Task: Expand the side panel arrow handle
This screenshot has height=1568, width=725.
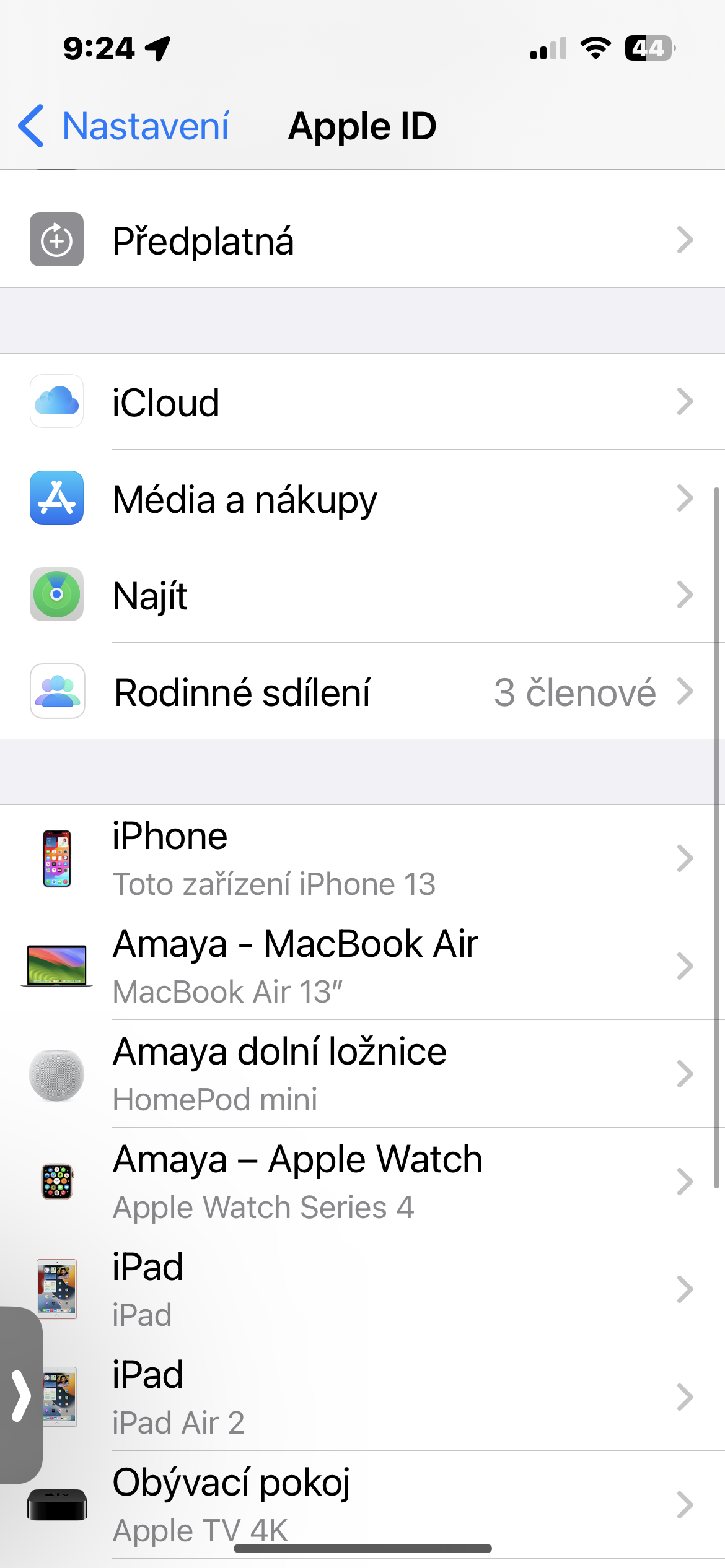Action: 21,1395
